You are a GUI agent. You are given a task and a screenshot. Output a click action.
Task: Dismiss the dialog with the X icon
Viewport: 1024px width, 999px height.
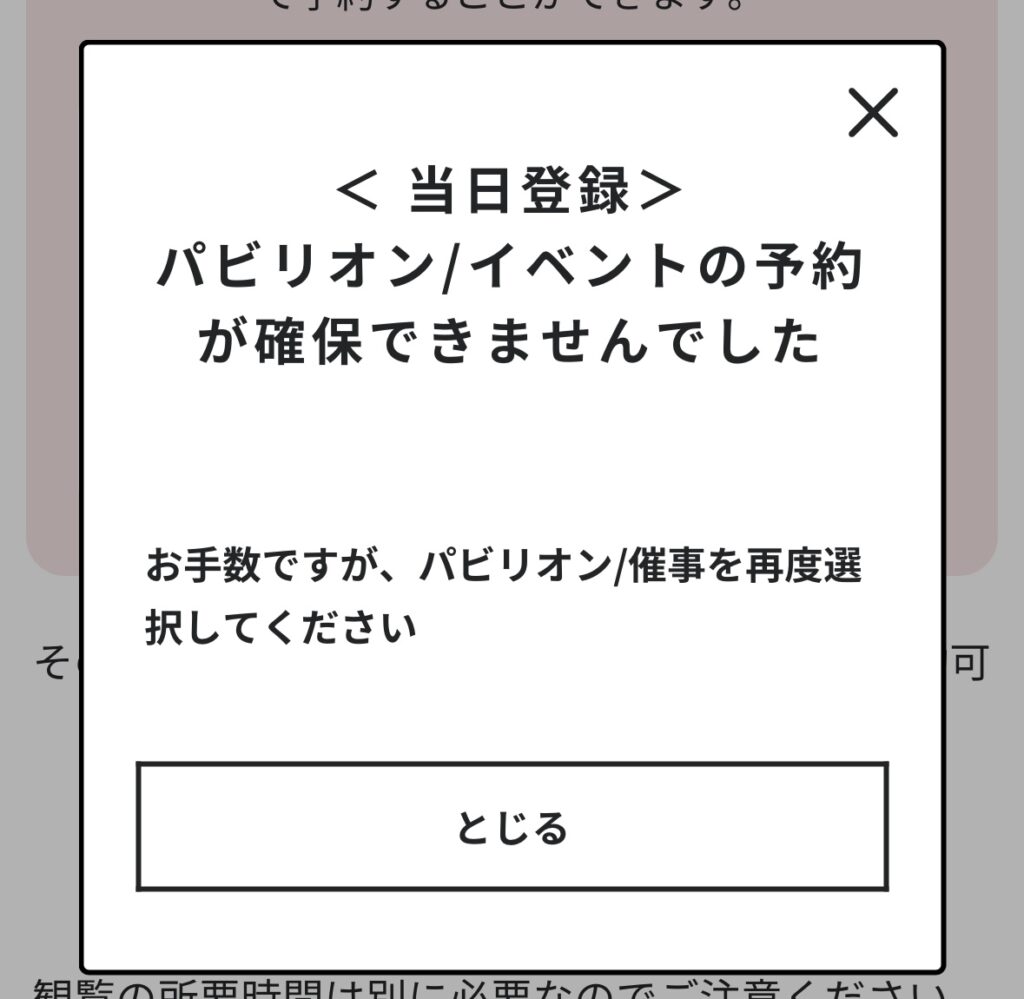[x=873, y=112]
